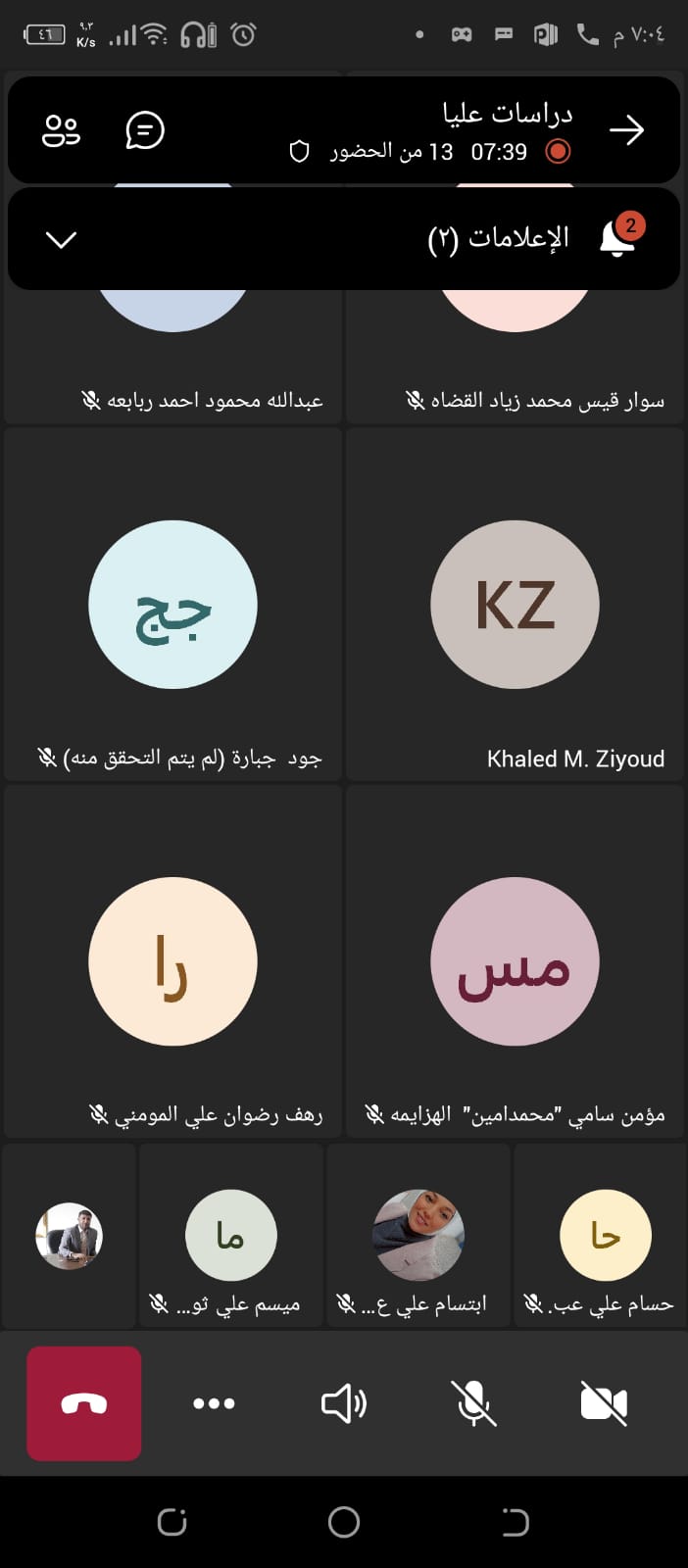Hang up the call with the red button
Viewport: 688px width, 1568px height.
(84, 1403)
